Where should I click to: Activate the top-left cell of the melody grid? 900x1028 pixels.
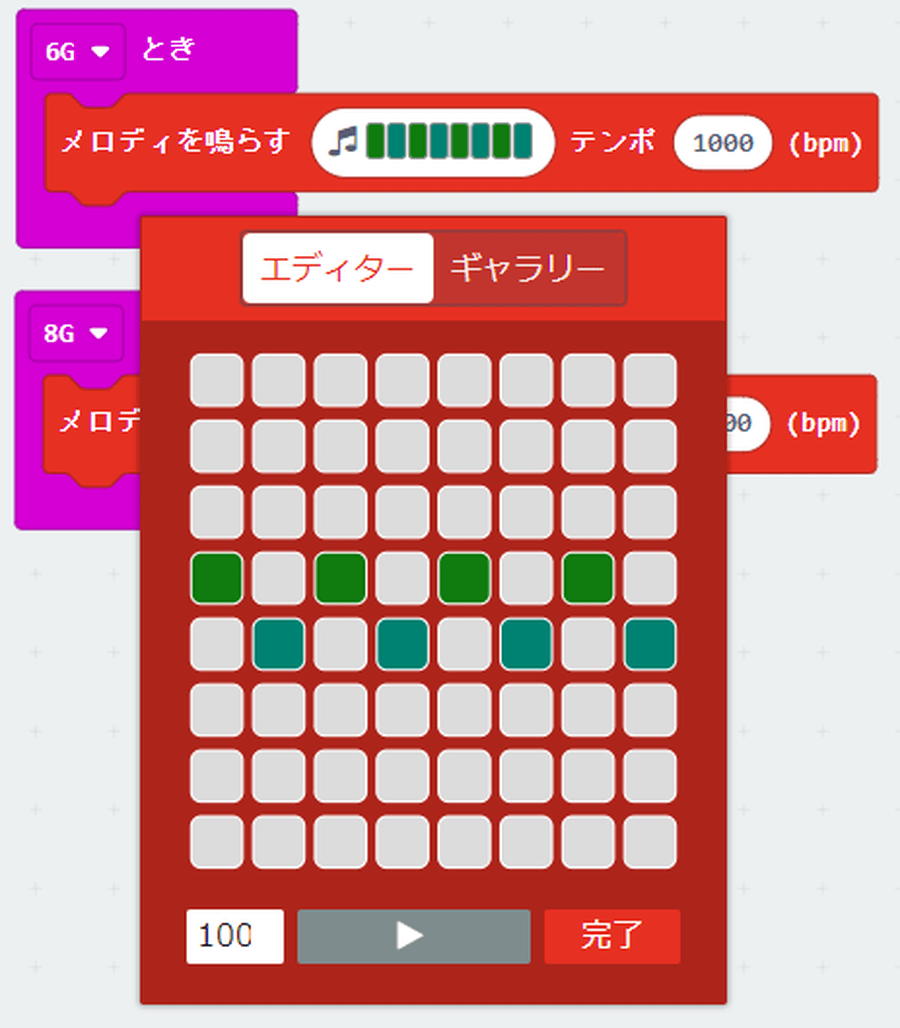pos(216,380)
